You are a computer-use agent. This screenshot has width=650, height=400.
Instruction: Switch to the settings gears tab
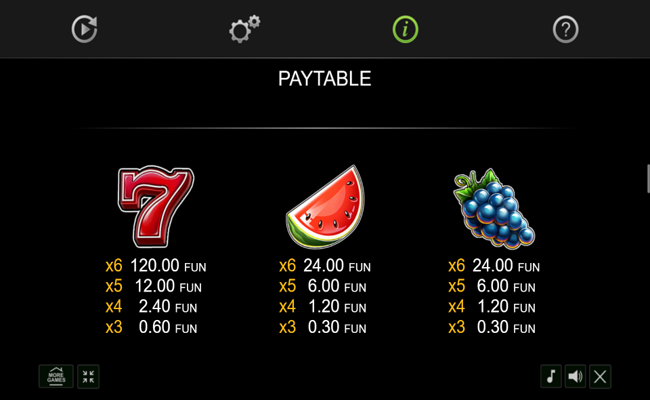(244, 30)
